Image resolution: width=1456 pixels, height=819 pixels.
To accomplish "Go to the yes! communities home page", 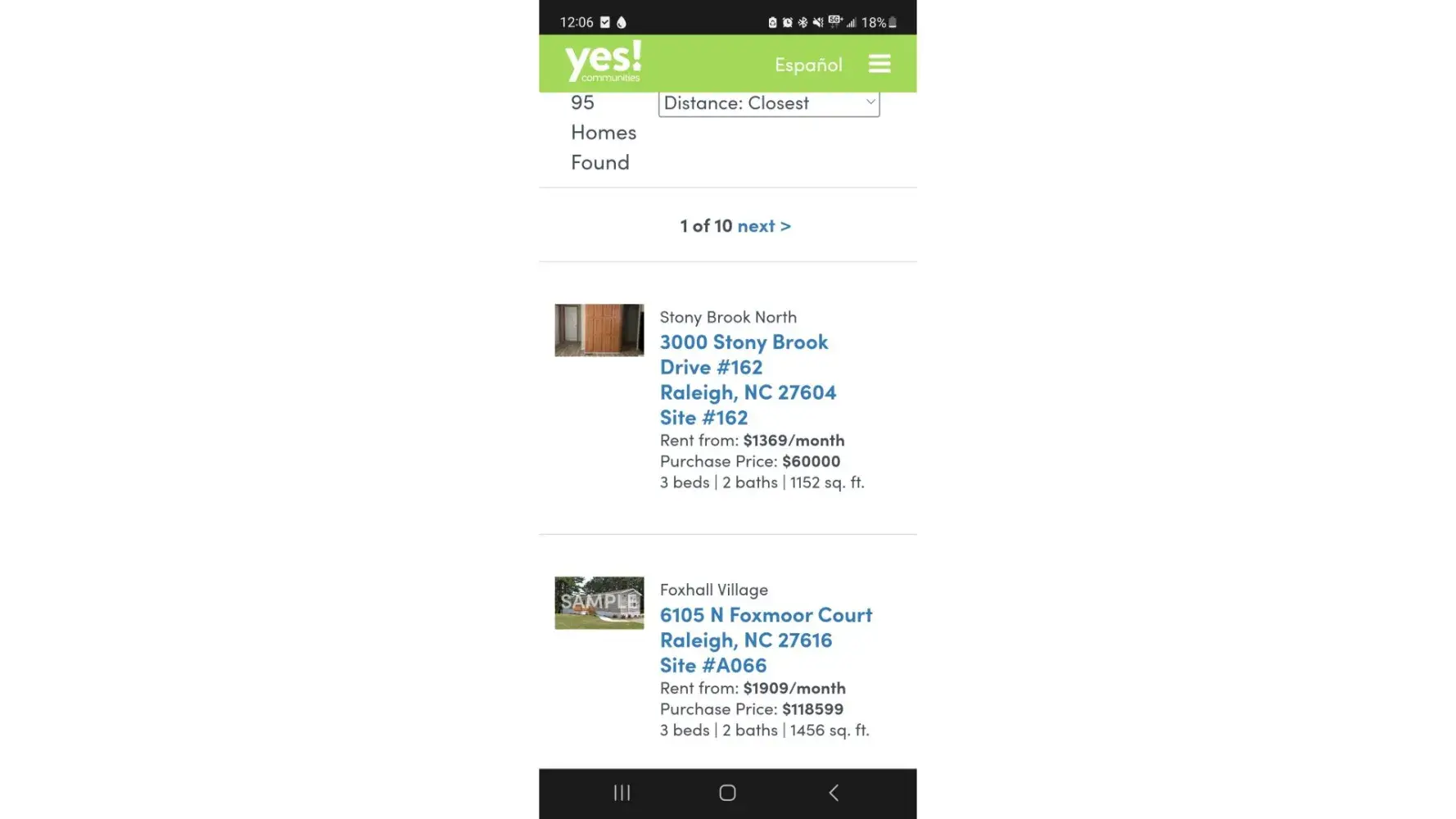I will pyautogui.click(x=604, y=61).
